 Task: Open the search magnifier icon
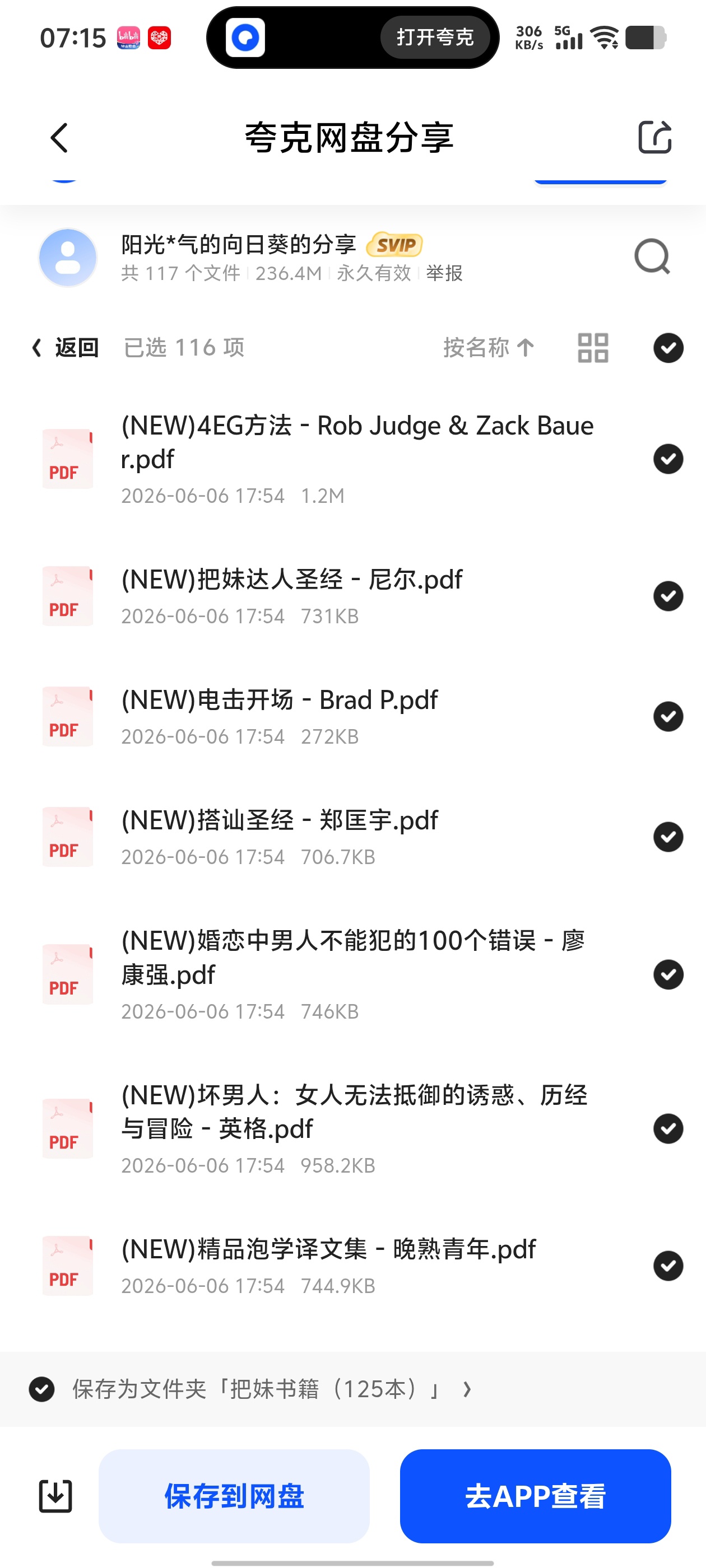[x=652, y=257]
